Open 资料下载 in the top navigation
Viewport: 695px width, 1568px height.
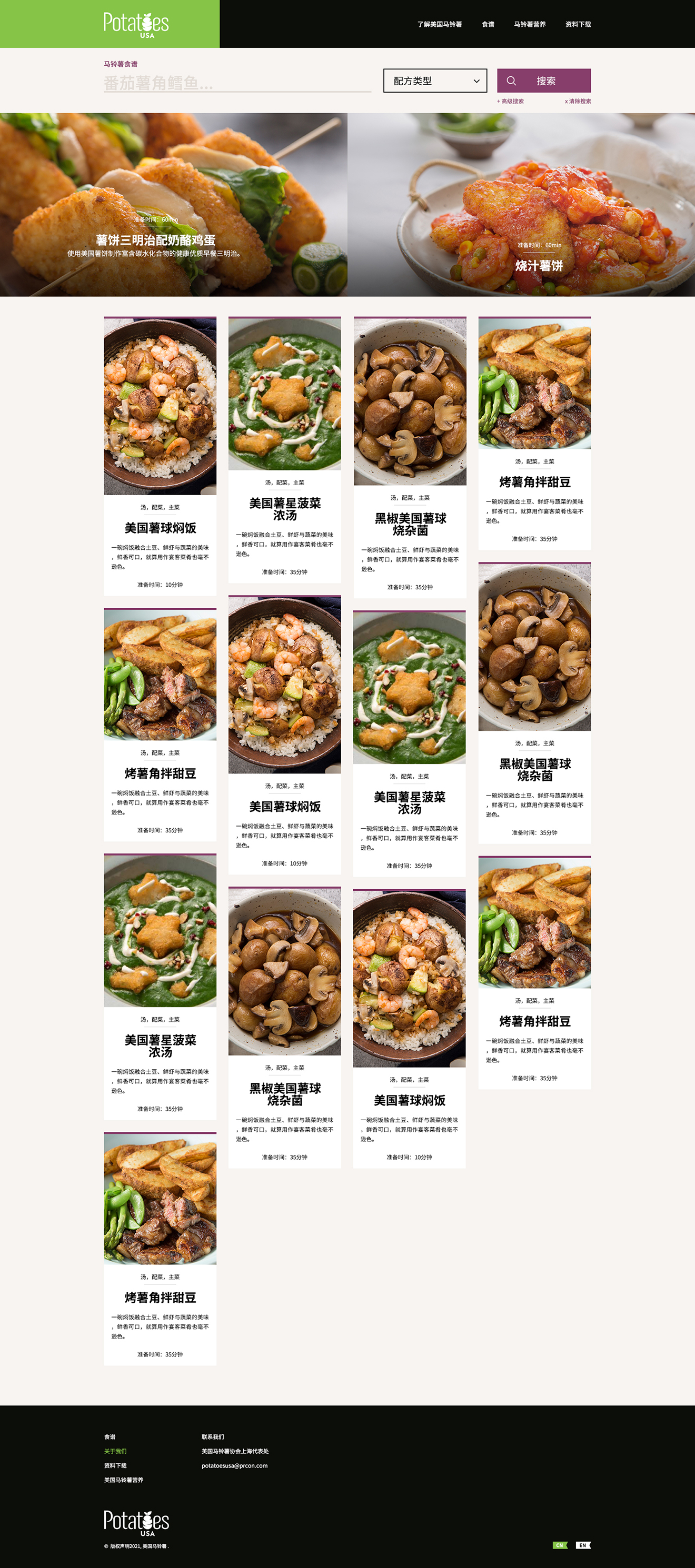578,24
